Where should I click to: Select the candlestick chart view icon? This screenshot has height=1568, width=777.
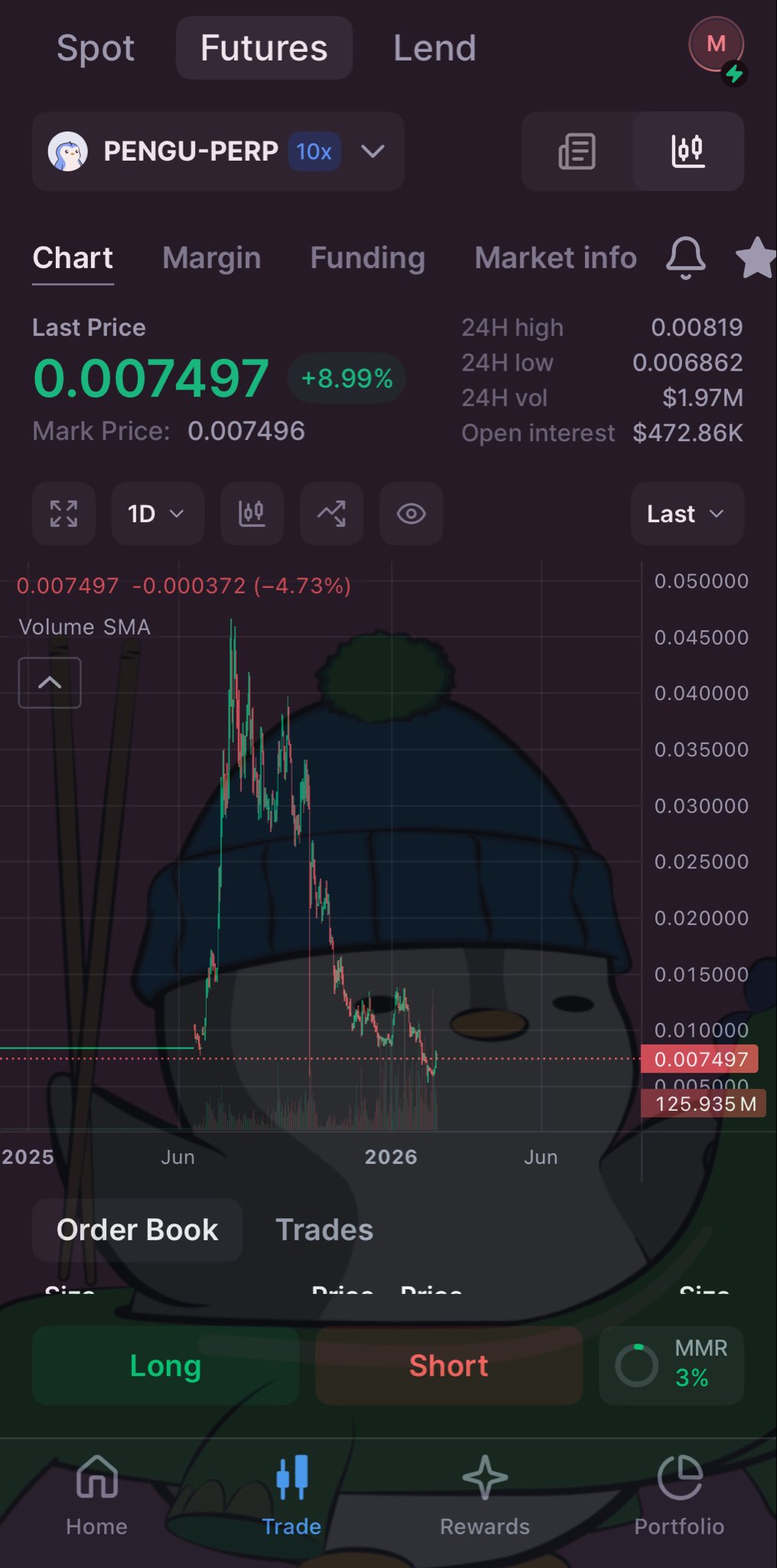tap(687, 151)
